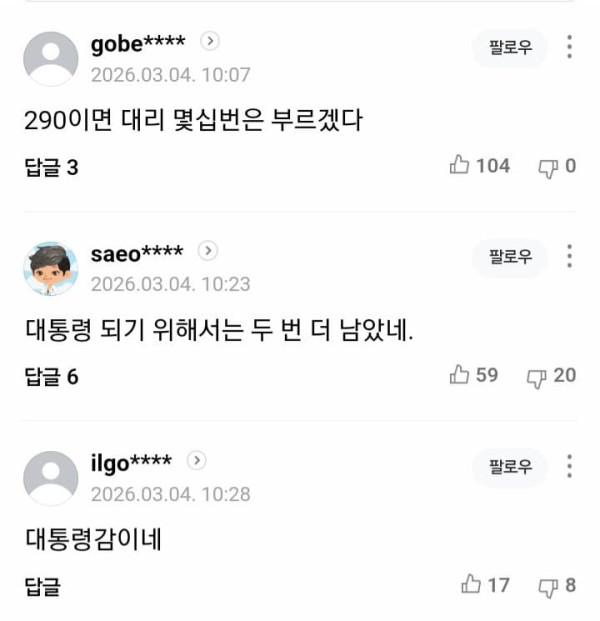Follow user saeo****
Viewport: 600px width, 621px height.
(x=510, y=257)
